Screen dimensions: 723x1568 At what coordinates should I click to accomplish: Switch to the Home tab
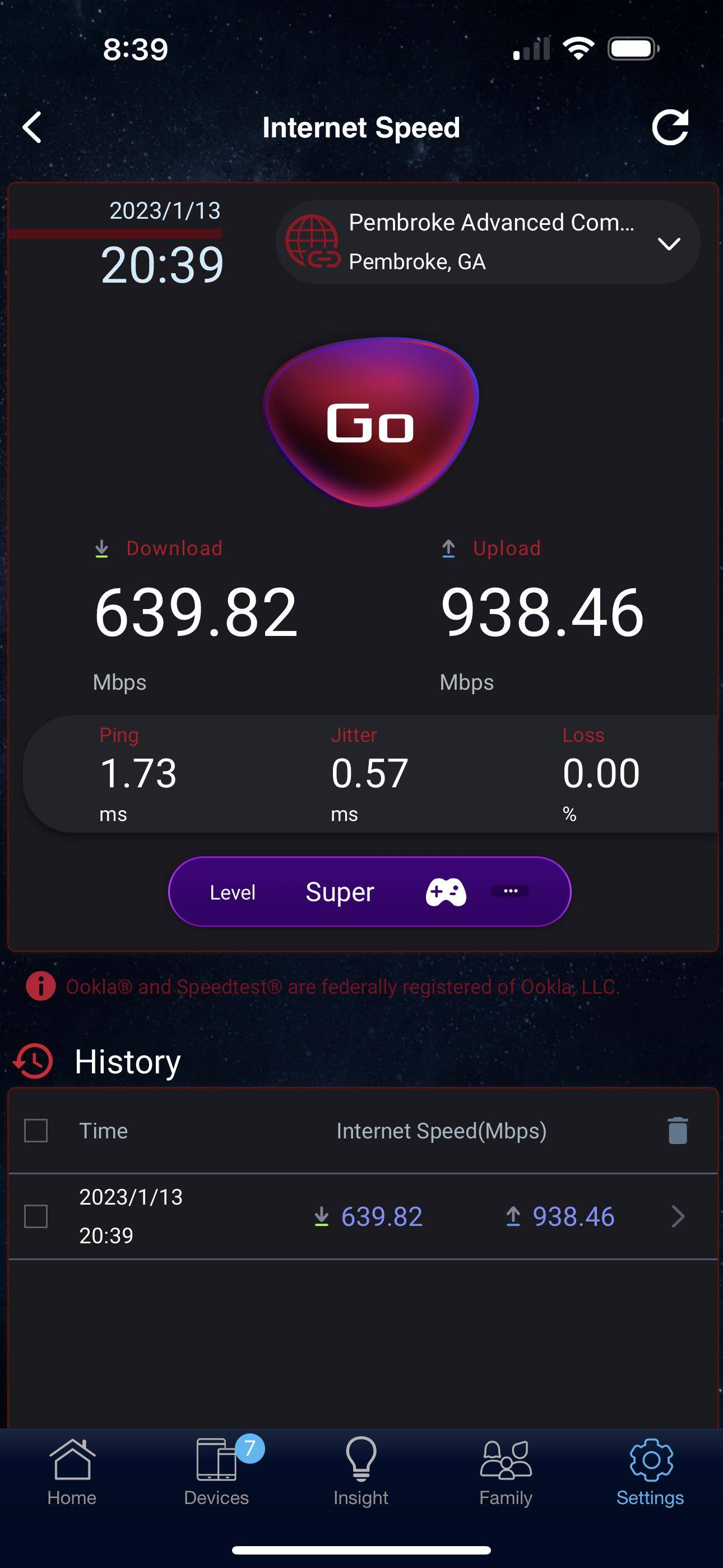72,1470
